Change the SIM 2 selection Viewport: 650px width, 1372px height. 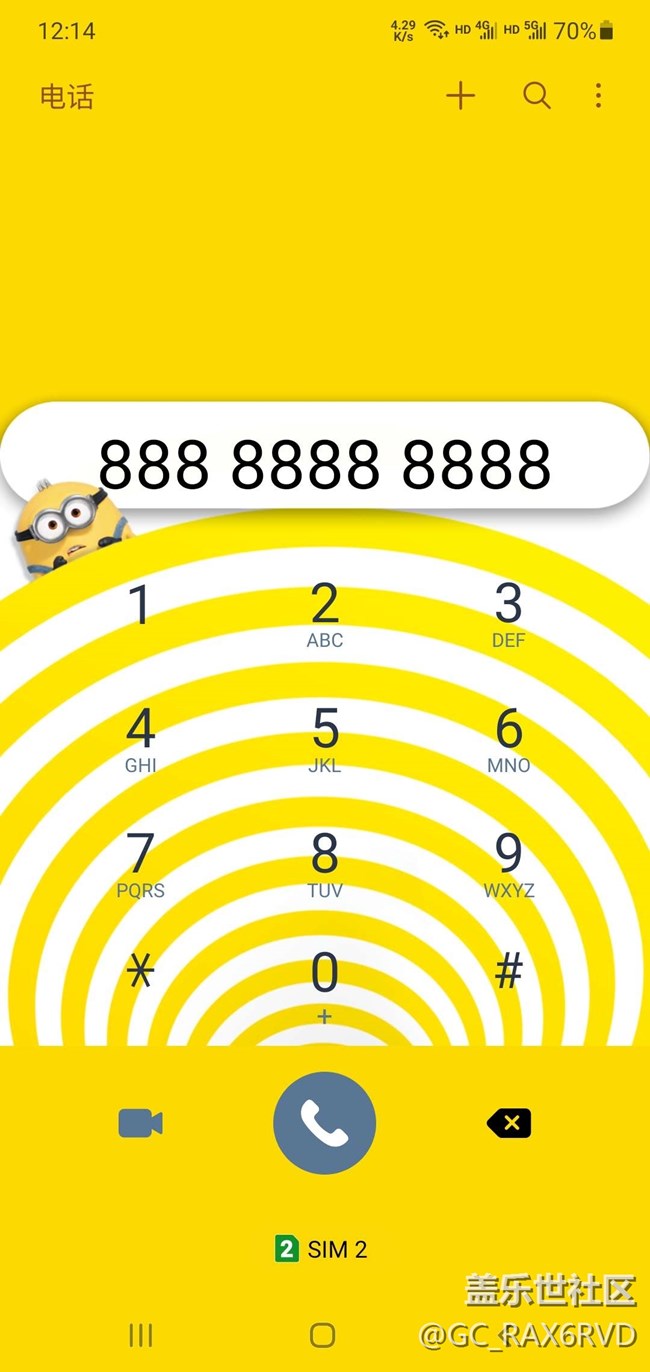(x=322, y=1249)
